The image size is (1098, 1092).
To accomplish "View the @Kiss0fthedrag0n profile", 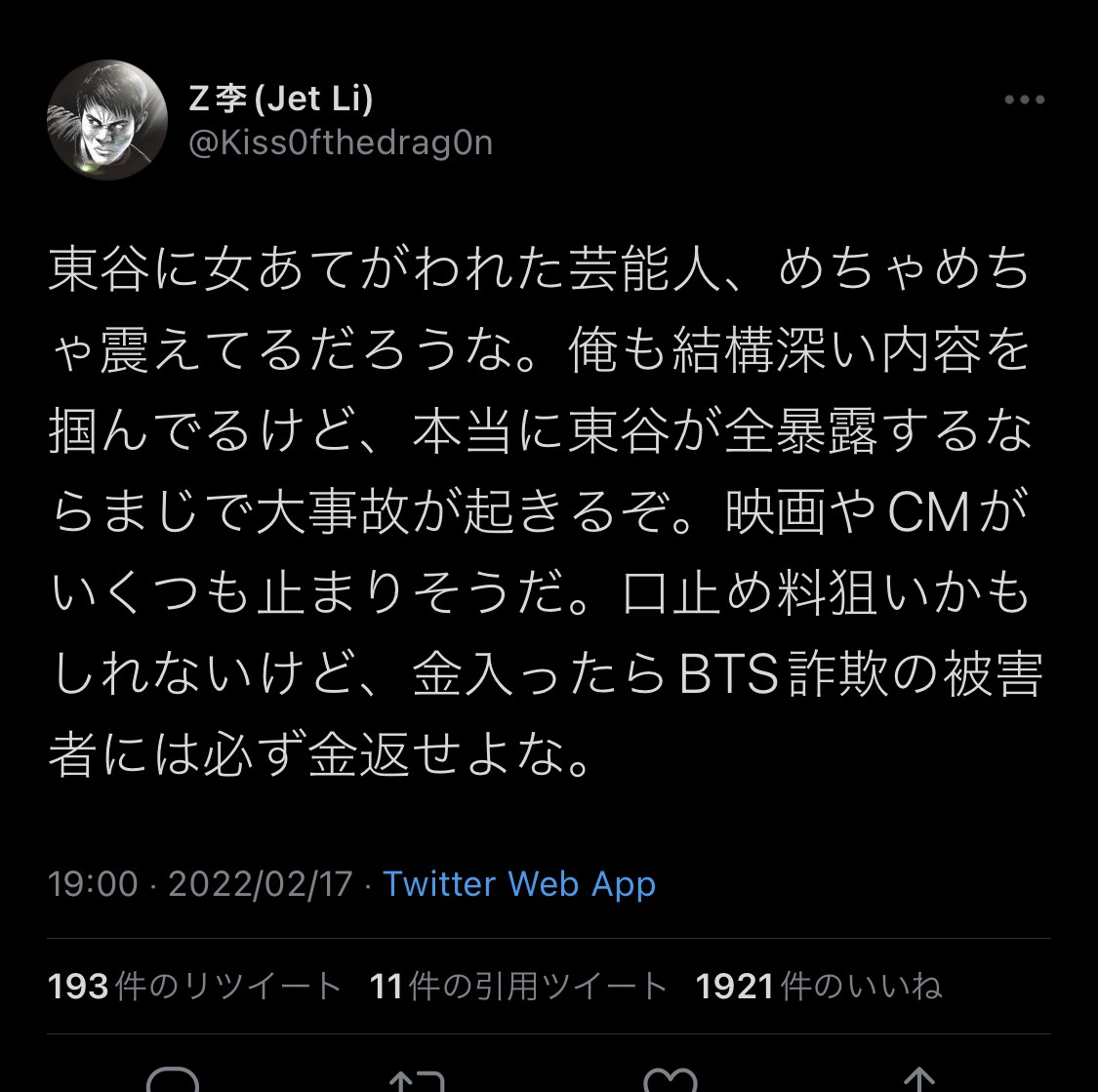I will click(x=341, y=143).
